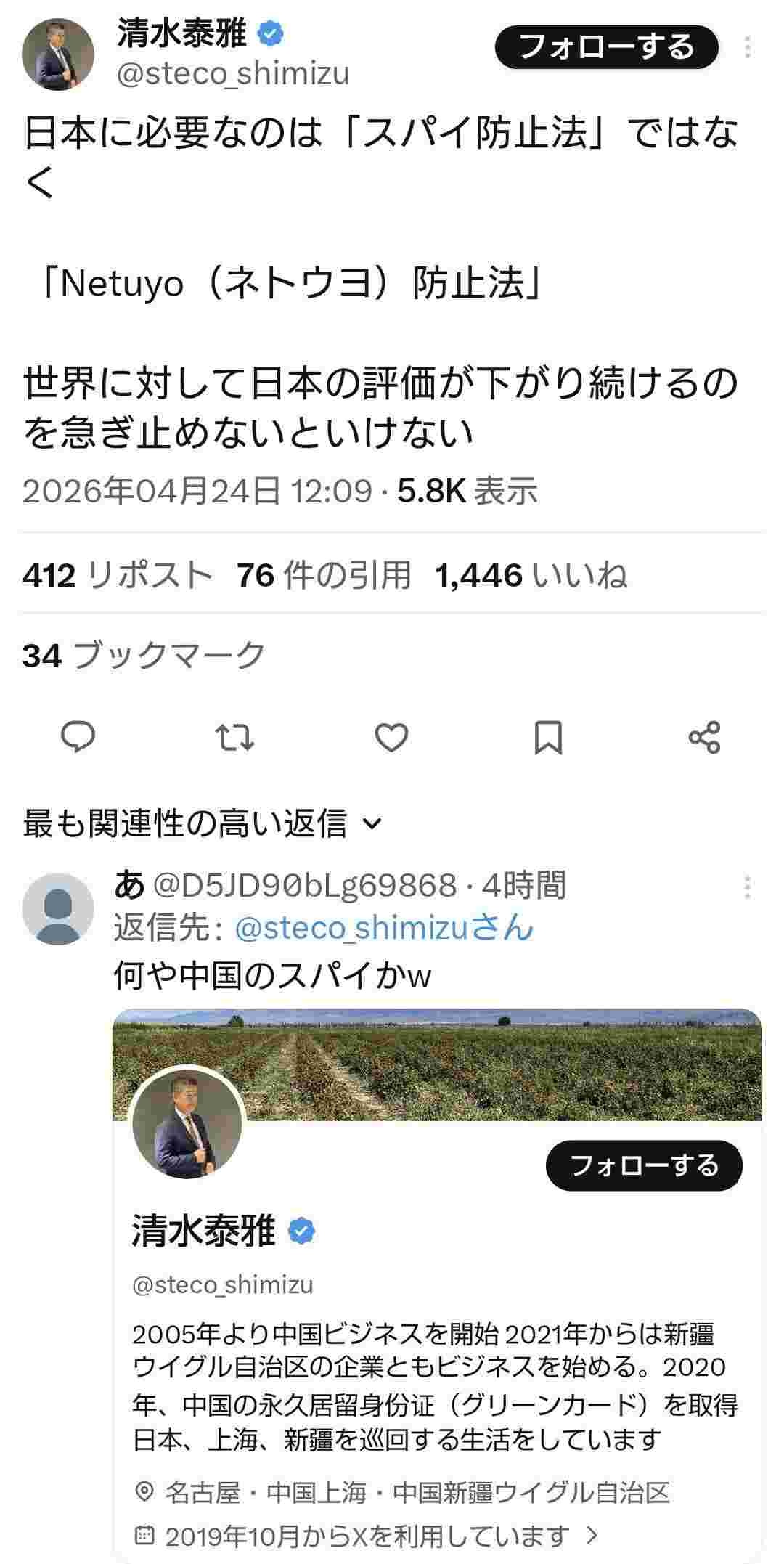
Task: See who liked the post (1,446 いいね)
Action: [x=531, y=576]
